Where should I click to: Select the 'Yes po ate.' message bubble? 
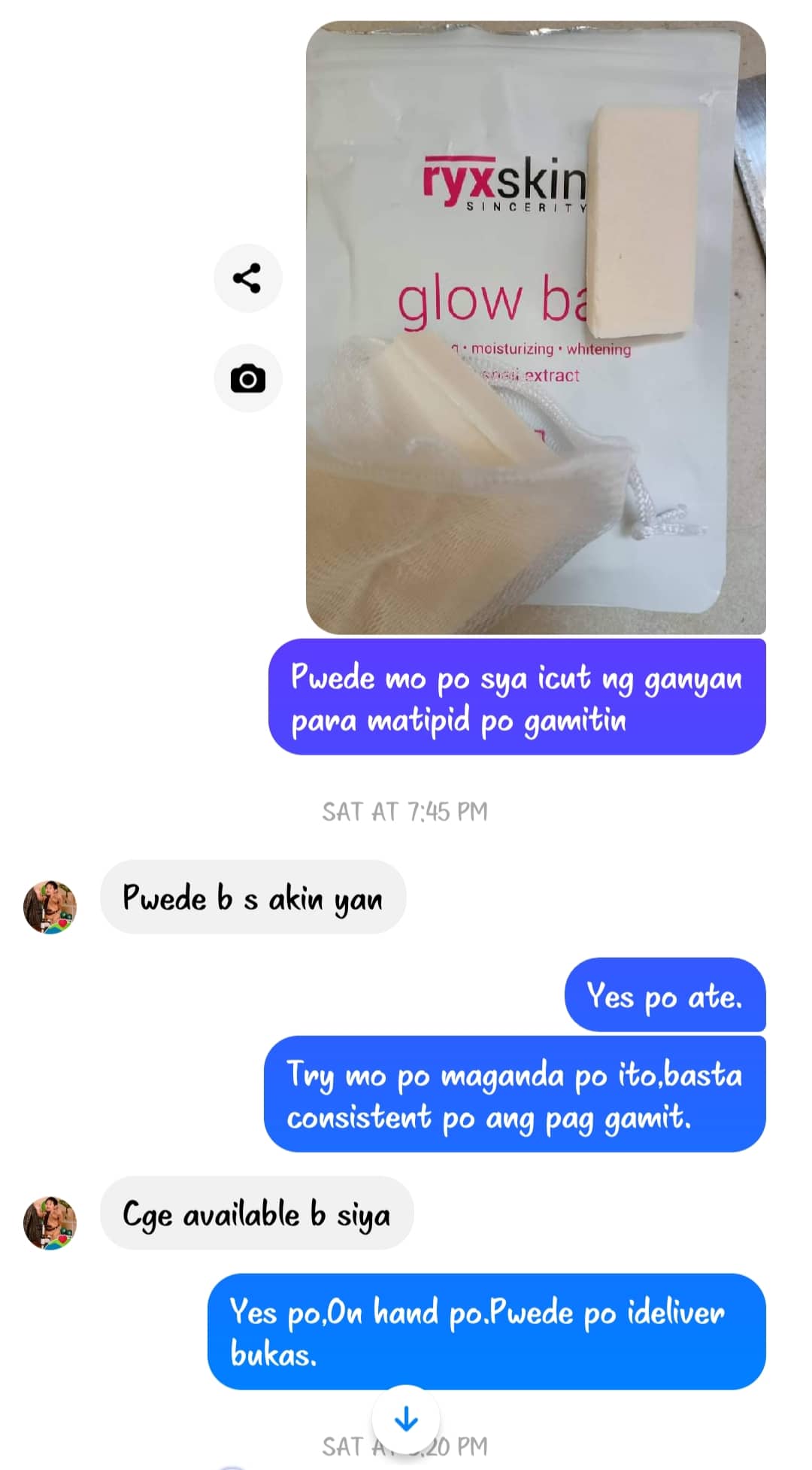click(x=665, y=998)
